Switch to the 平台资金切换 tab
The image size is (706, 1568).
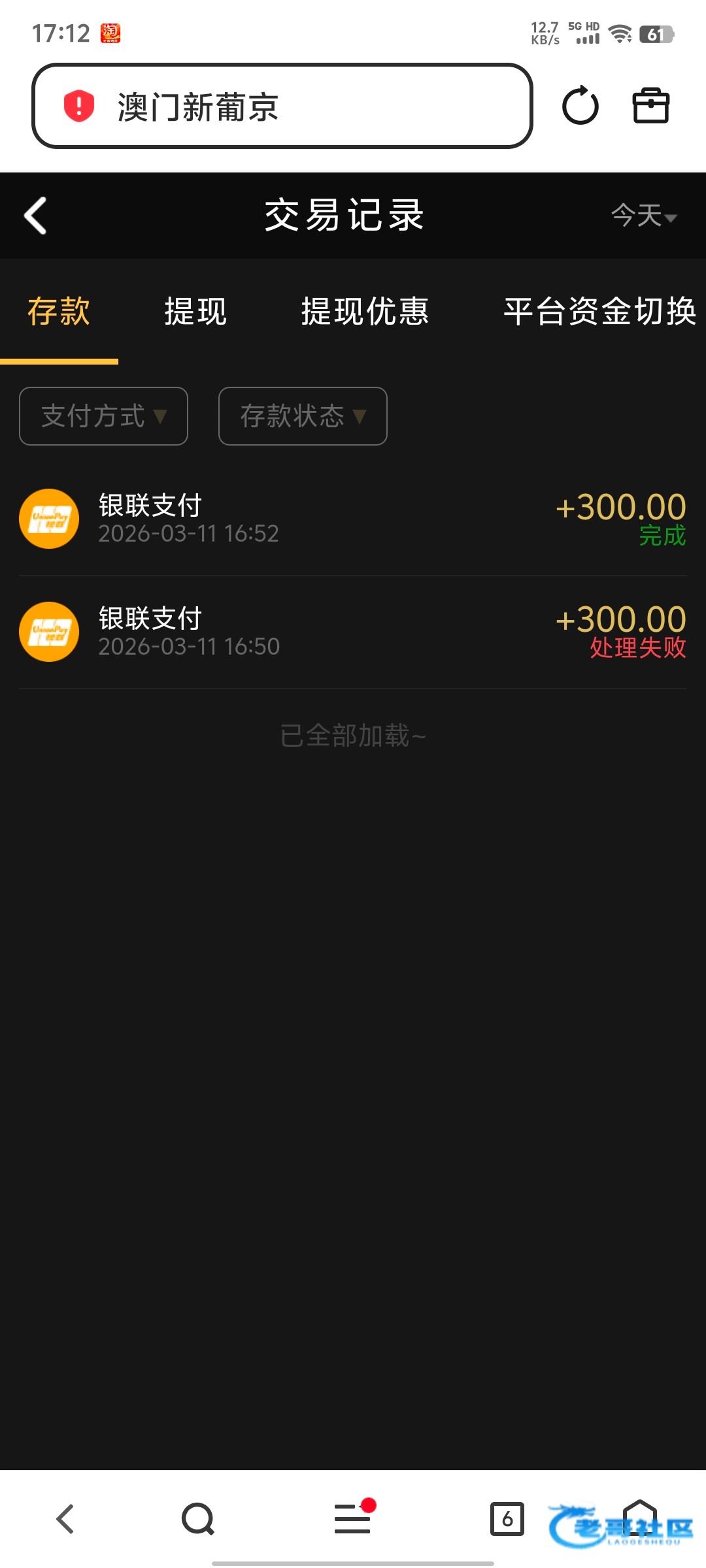click(x=599, y=311)
